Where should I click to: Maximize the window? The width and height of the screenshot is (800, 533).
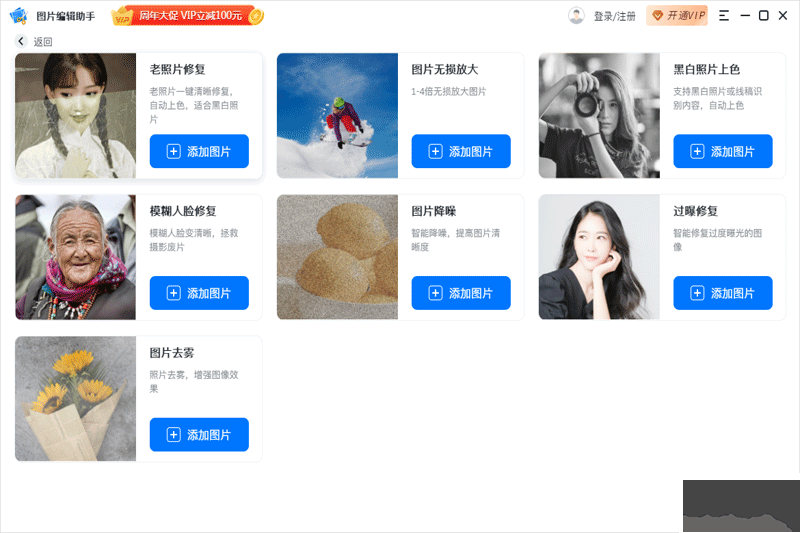(x=764, y=16)
